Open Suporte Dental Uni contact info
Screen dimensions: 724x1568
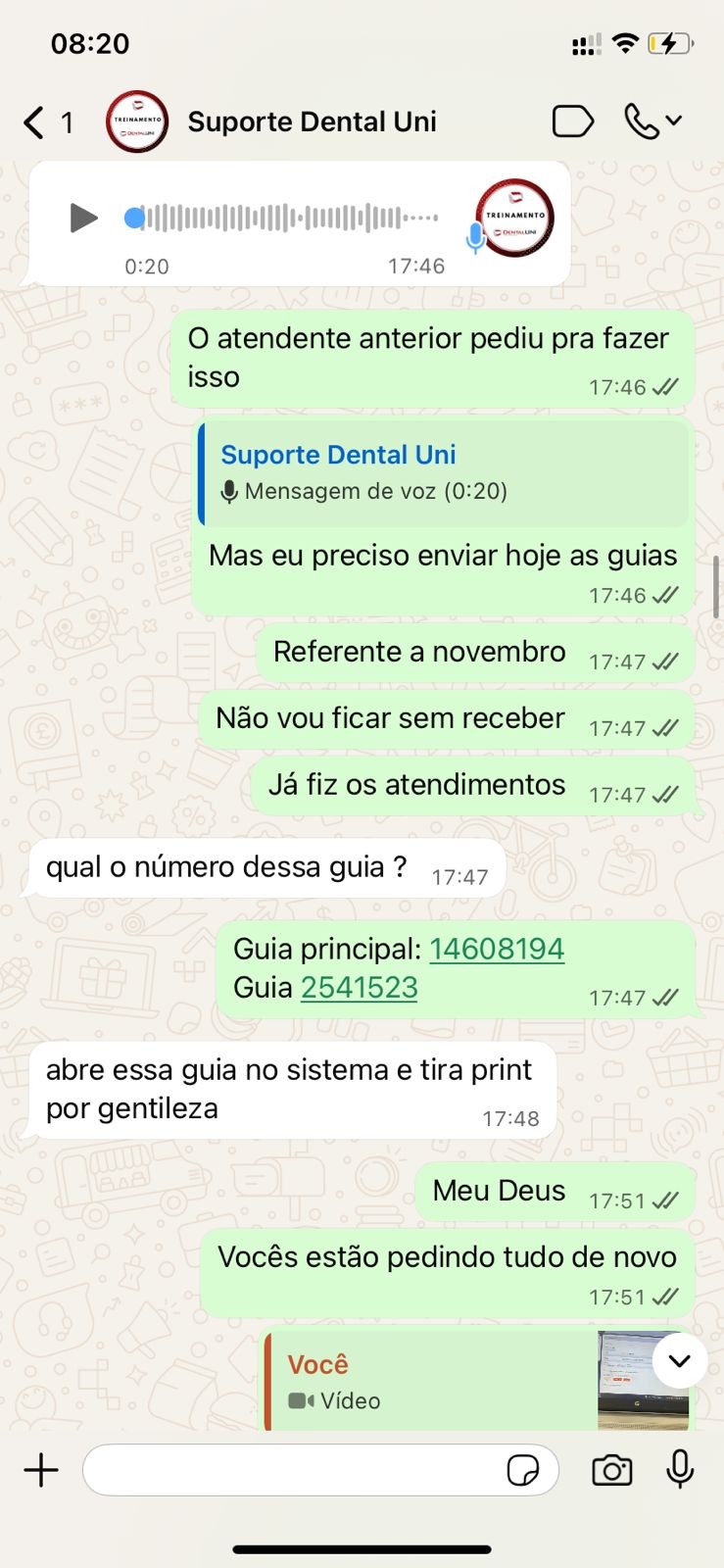[x=312, y=122]
